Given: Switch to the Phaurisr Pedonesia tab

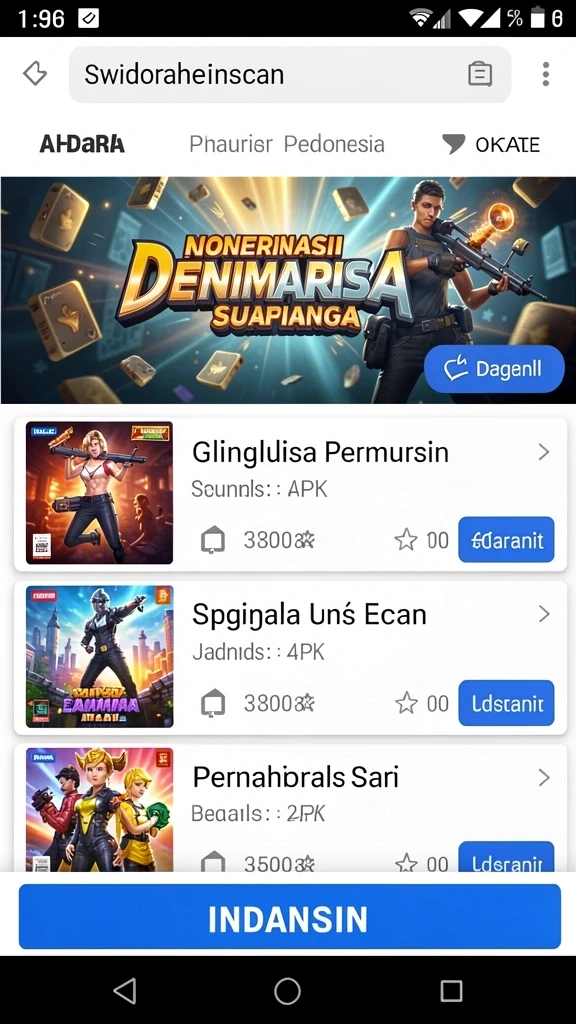Looking at the screenshot, I should tap(287, 144).
